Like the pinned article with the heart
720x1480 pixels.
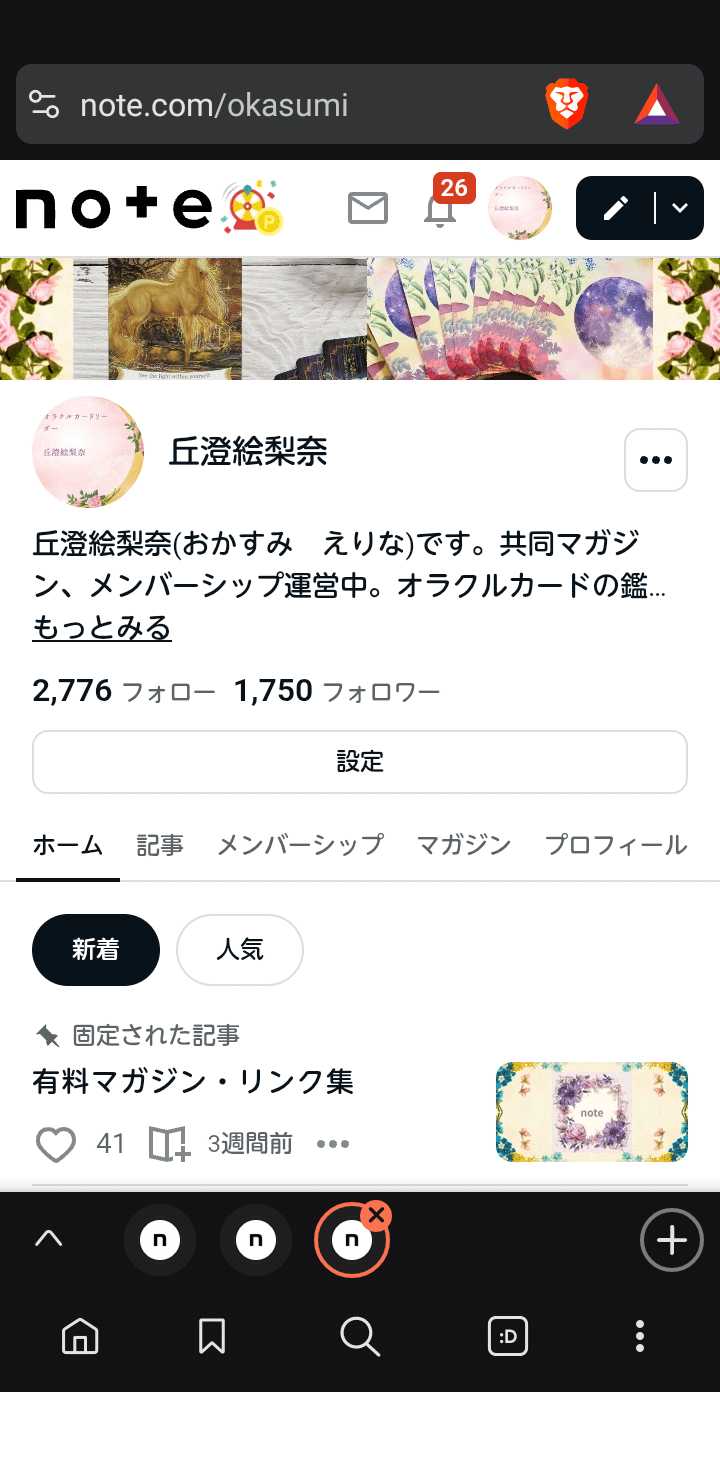(55, 1143)
